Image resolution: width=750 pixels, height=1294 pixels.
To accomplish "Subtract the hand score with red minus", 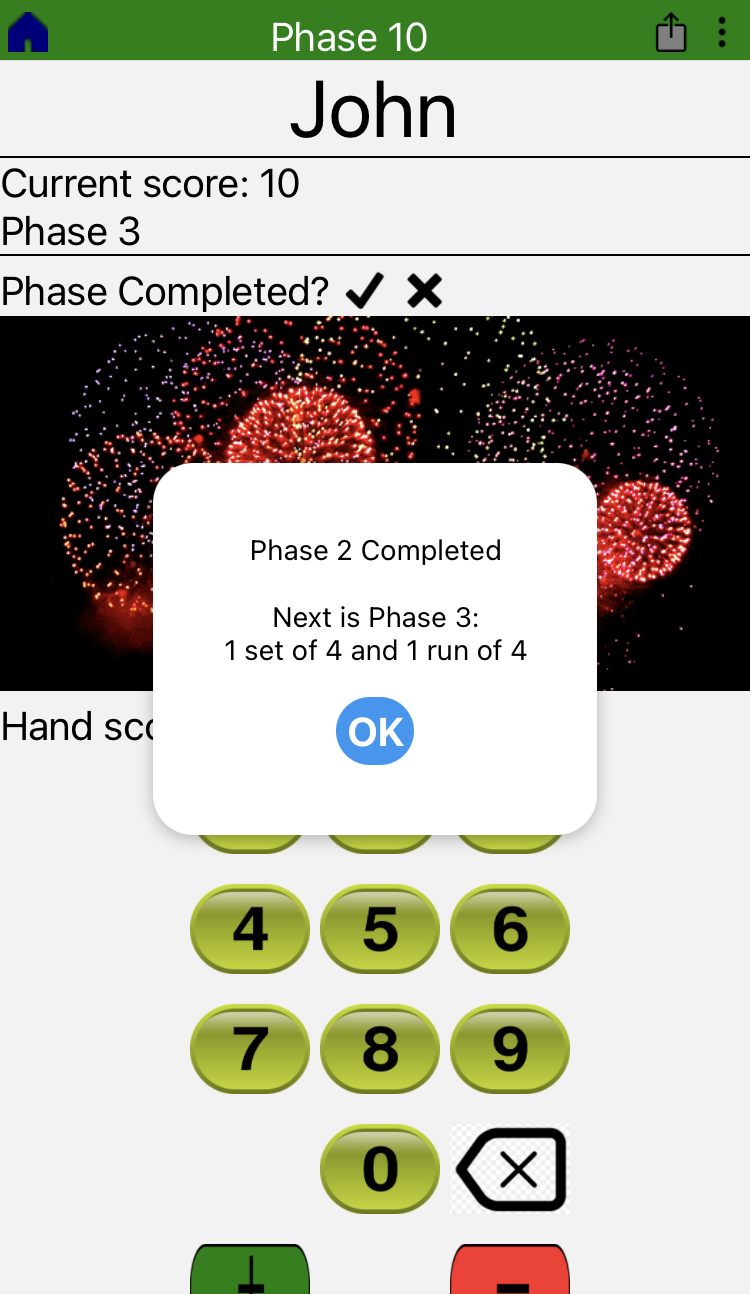I will click(510, 1272).
